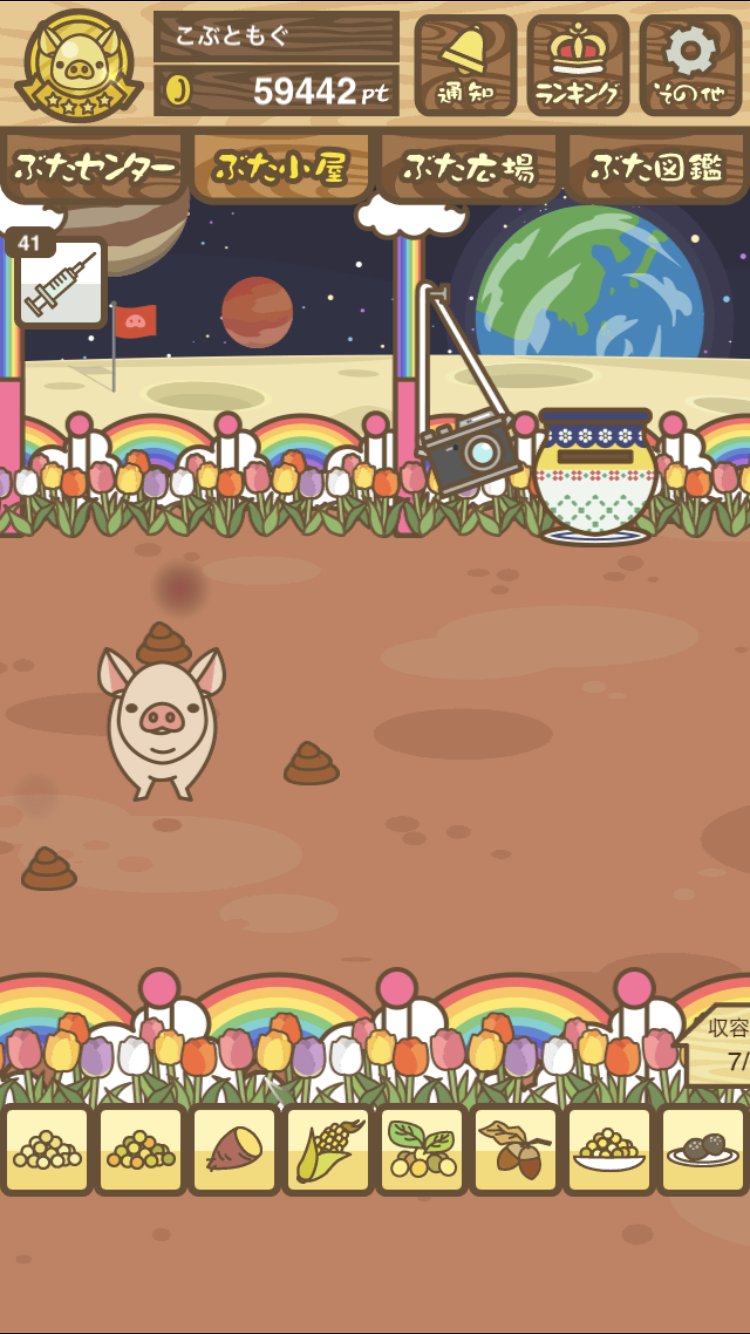Image resolution: width=750 pixels, height=1334 pixels.
Task: Select the corn cob feed
Action: tap(328, 1150)
